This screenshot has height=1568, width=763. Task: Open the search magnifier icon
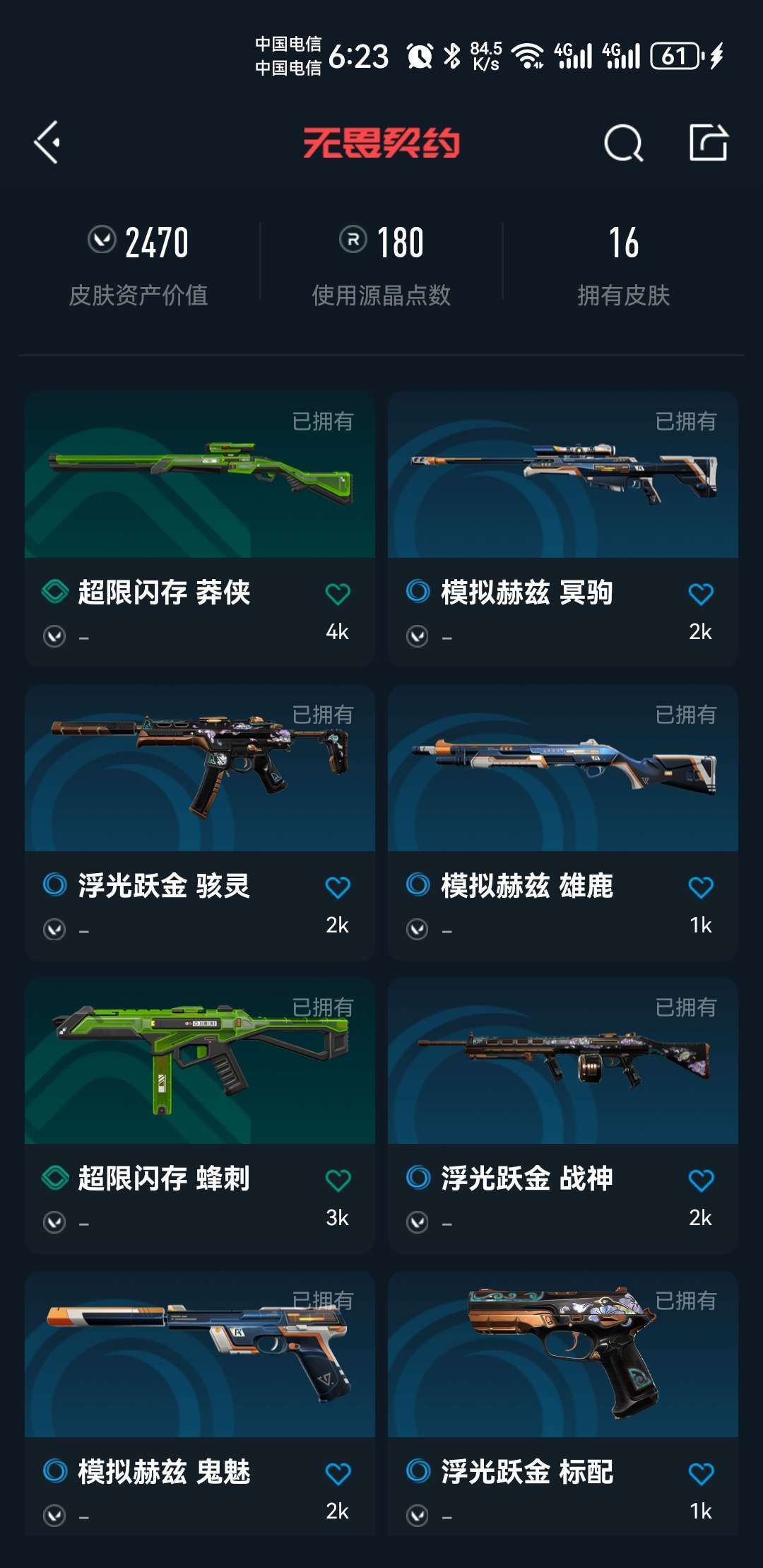tap(623, 144)
